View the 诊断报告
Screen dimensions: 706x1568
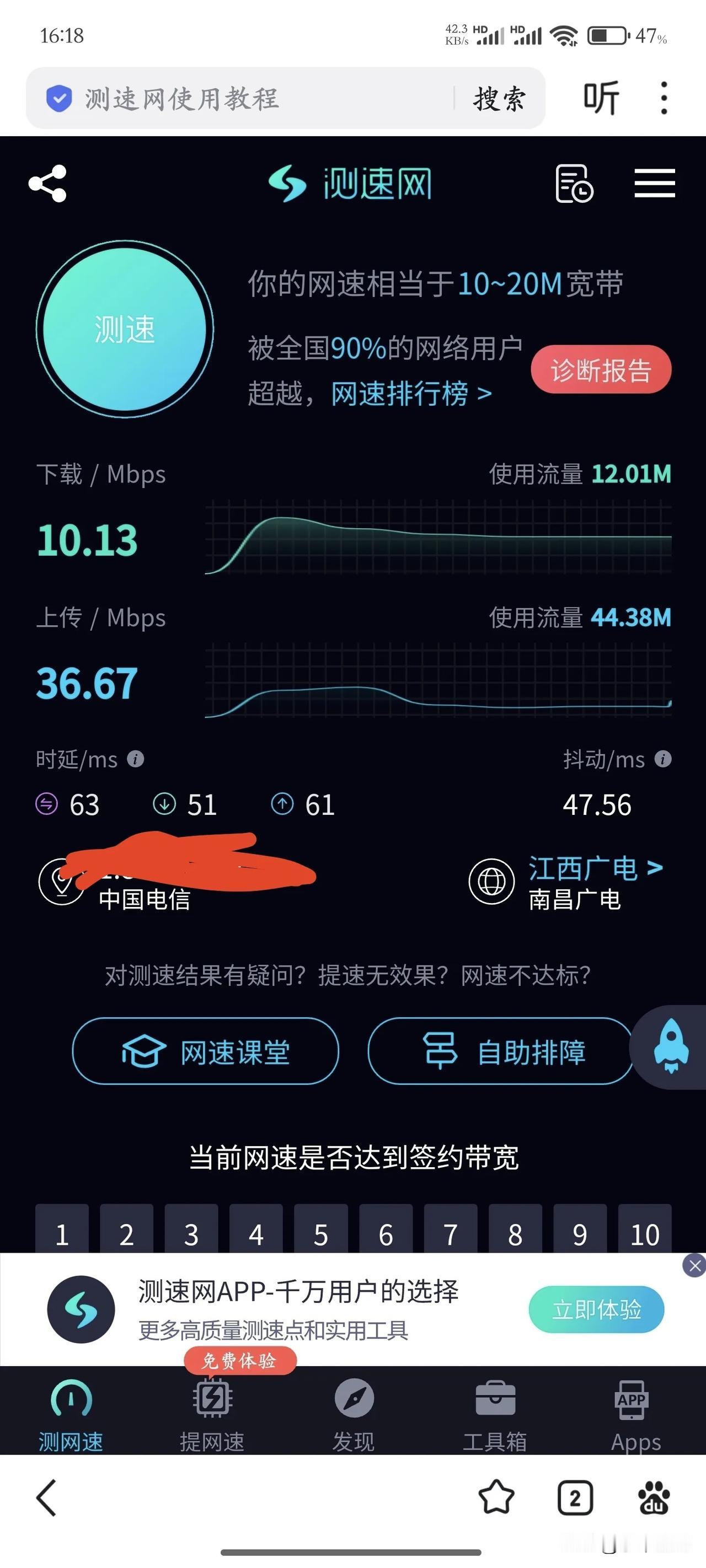point(601,370)
